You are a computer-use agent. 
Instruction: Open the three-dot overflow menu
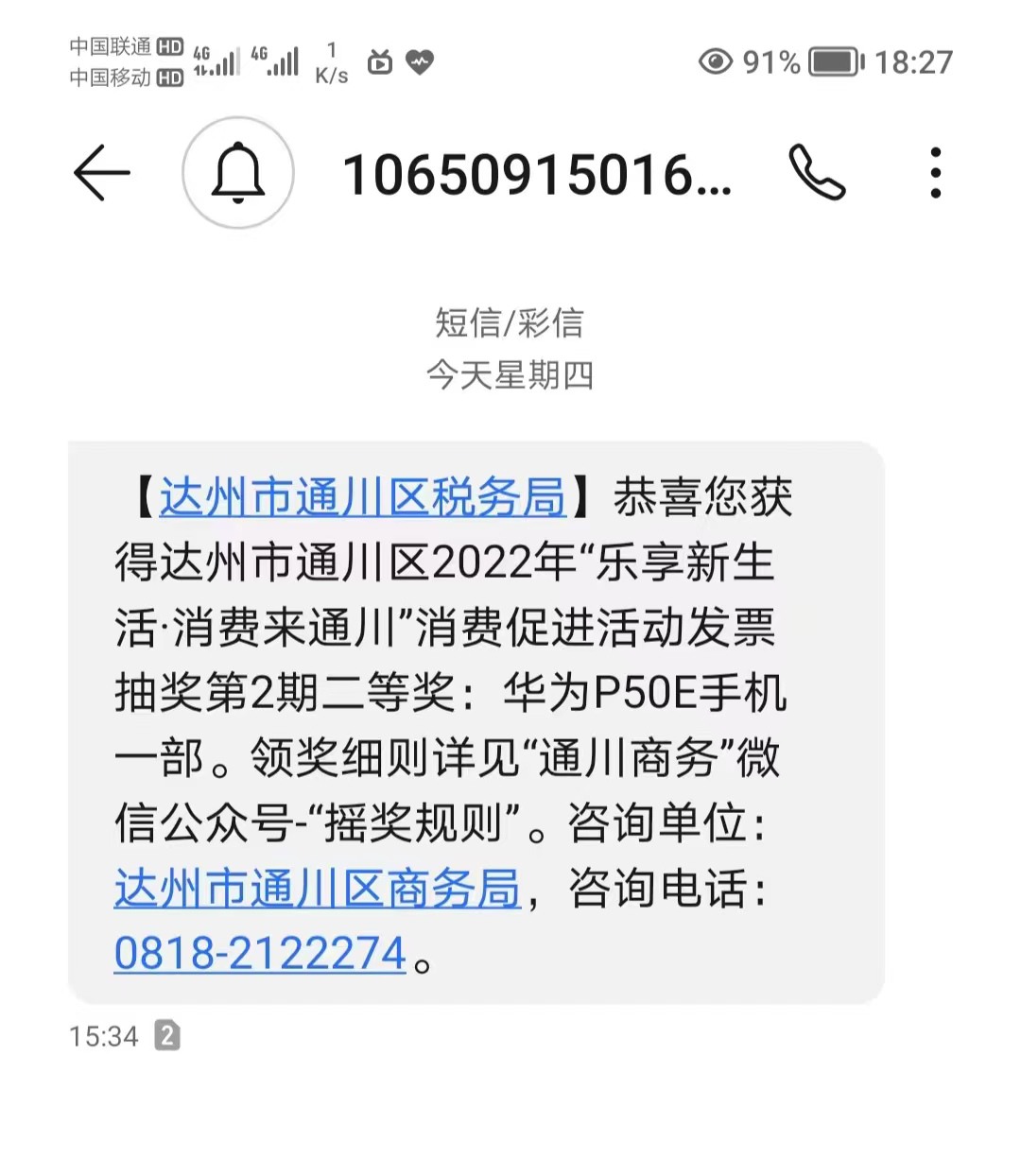click(935, 173)
